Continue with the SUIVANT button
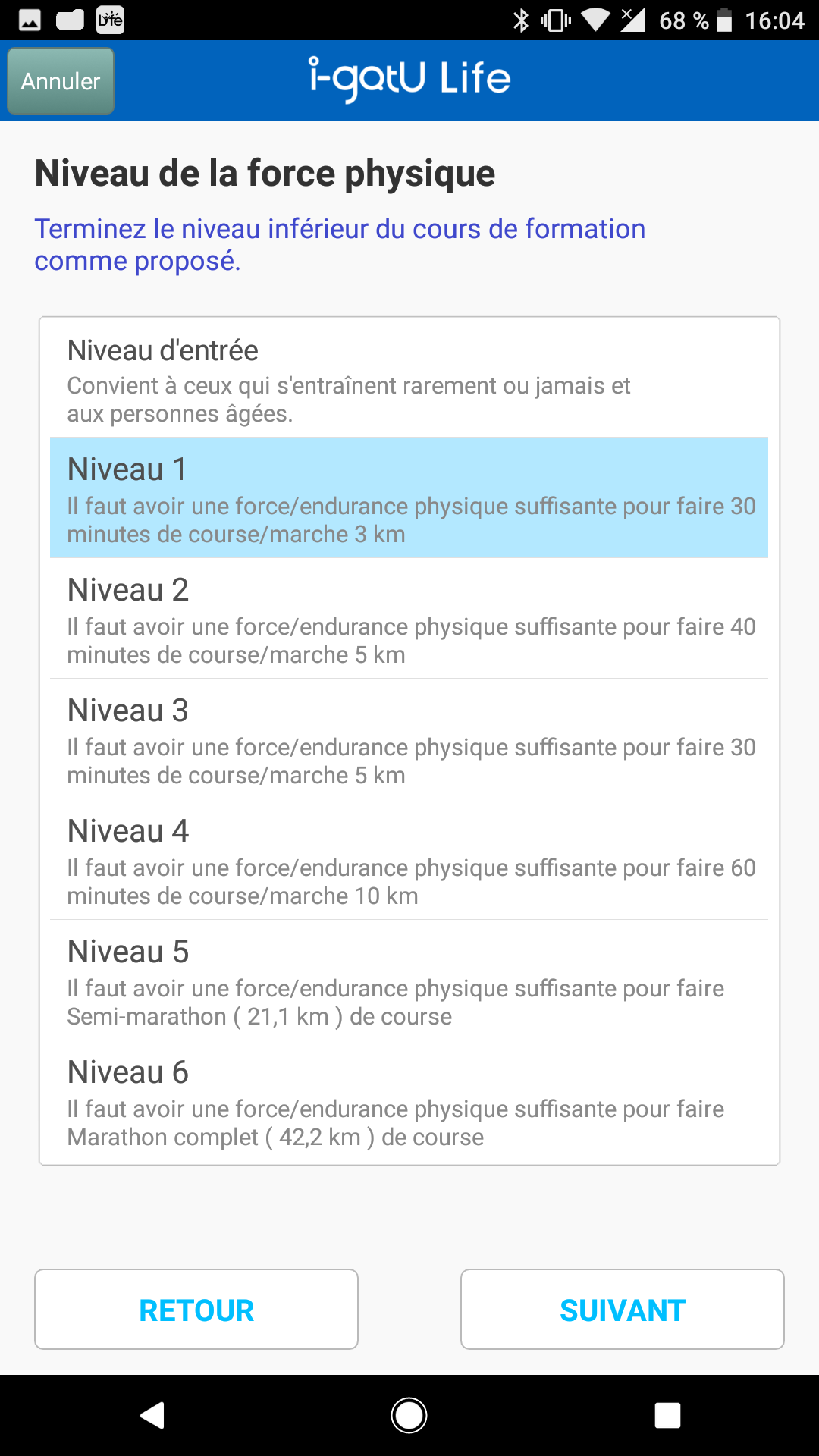This screenshot has width=819, height=1456. click(623, 1310)
